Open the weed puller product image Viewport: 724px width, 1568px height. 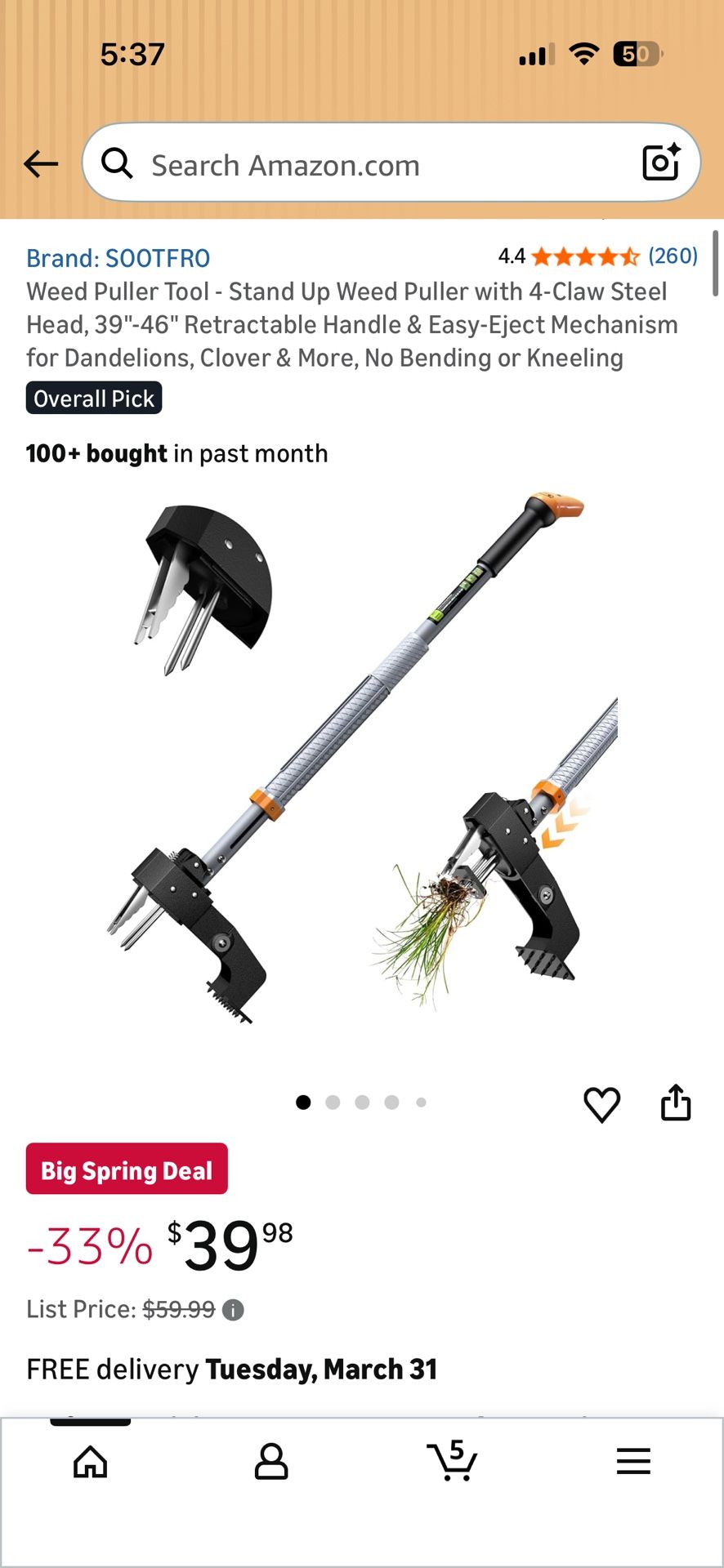(362, 759)
